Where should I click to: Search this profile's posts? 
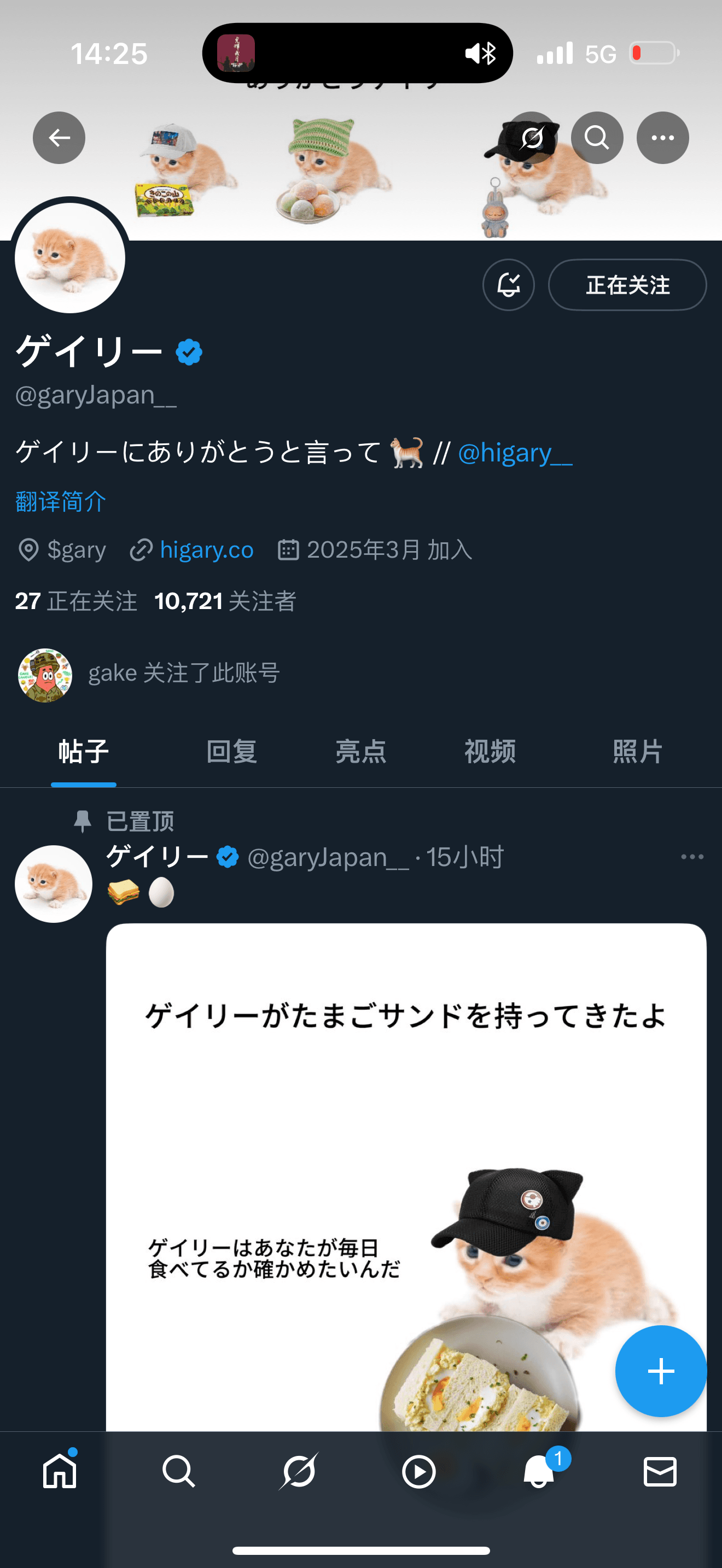pos(597,138)
